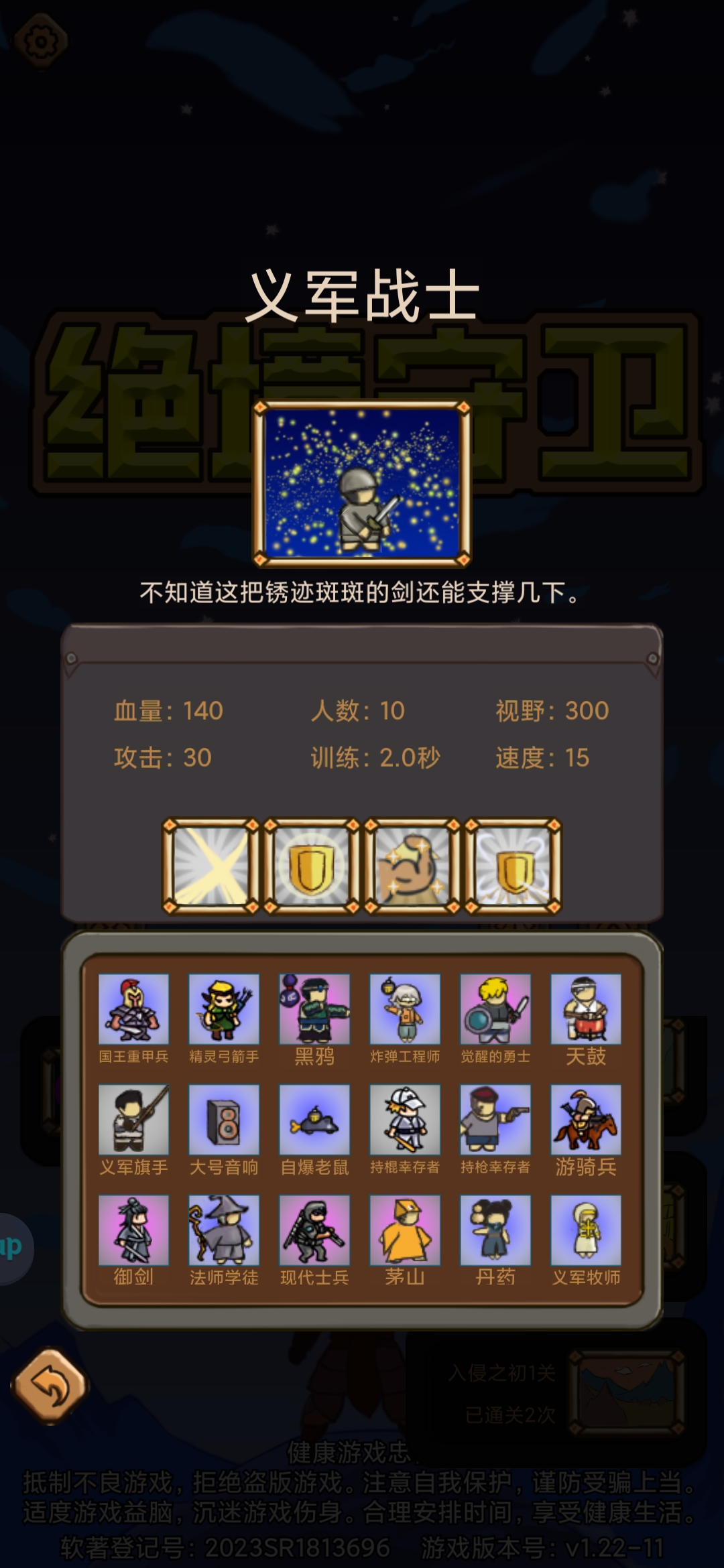Image resolution: width=724 pixels, height=1568 pixels.
Task: Open the 游骑兵 unit details
Action: 586,1120
